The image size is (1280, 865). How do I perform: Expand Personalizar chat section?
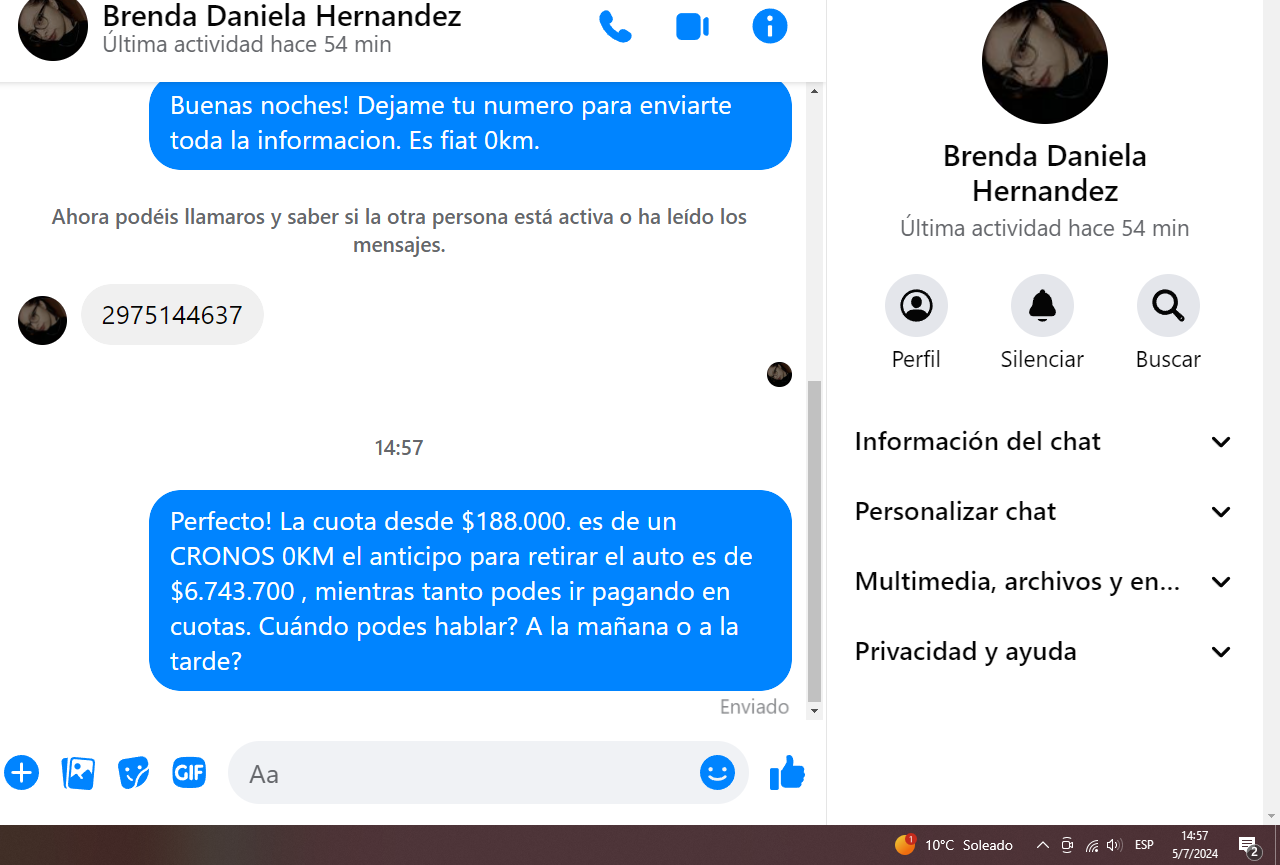pyautogui.click(x=1043, y=512)
